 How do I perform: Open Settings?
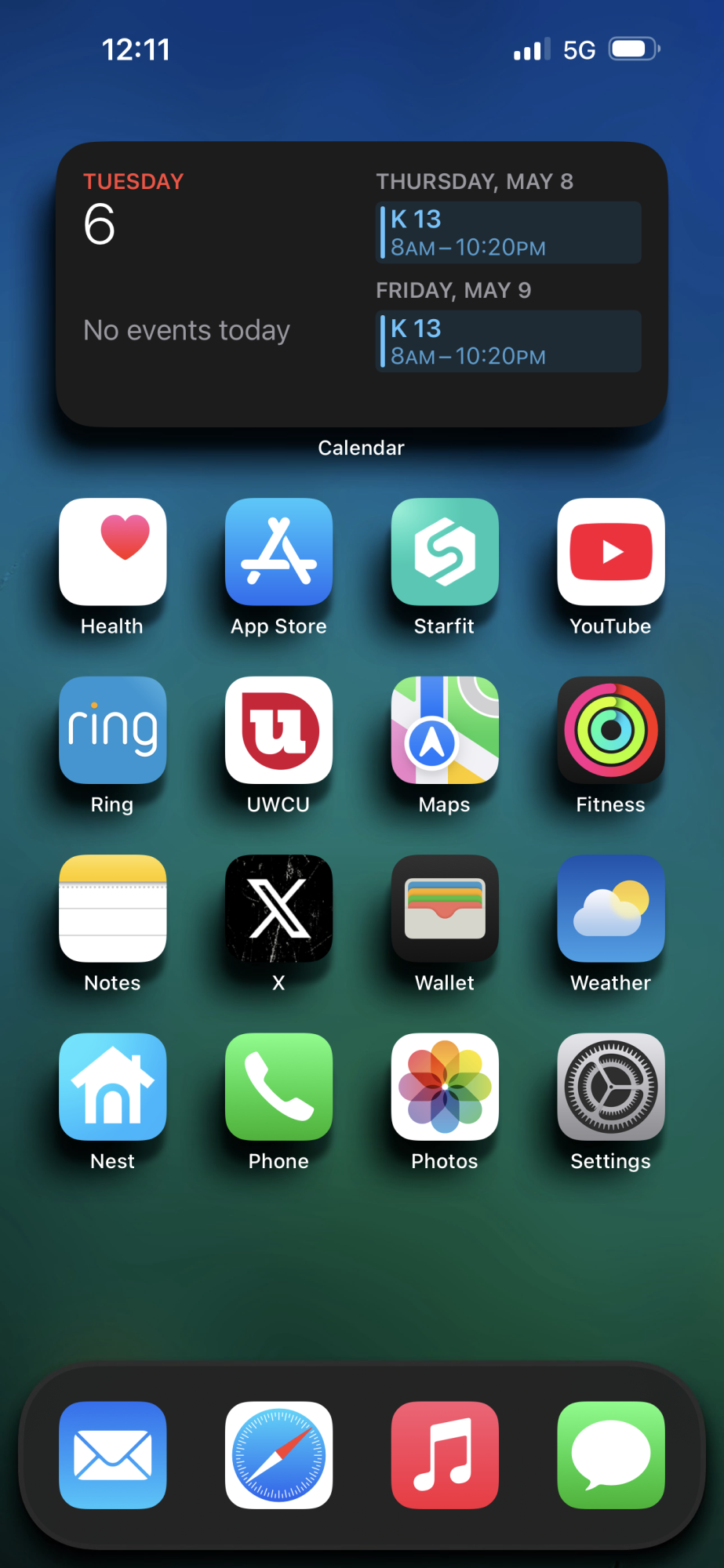click(x=611, y=1087)
